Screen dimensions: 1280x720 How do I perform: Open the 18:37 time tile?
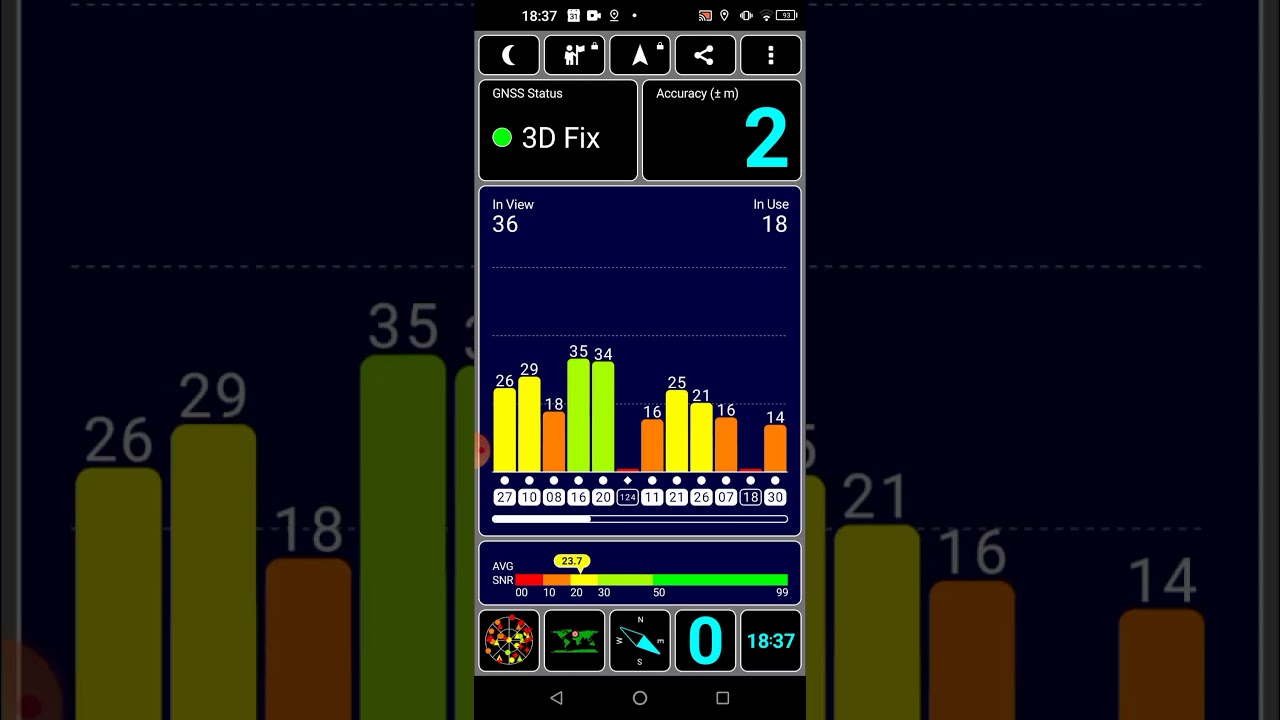click(x=770, y=640)
